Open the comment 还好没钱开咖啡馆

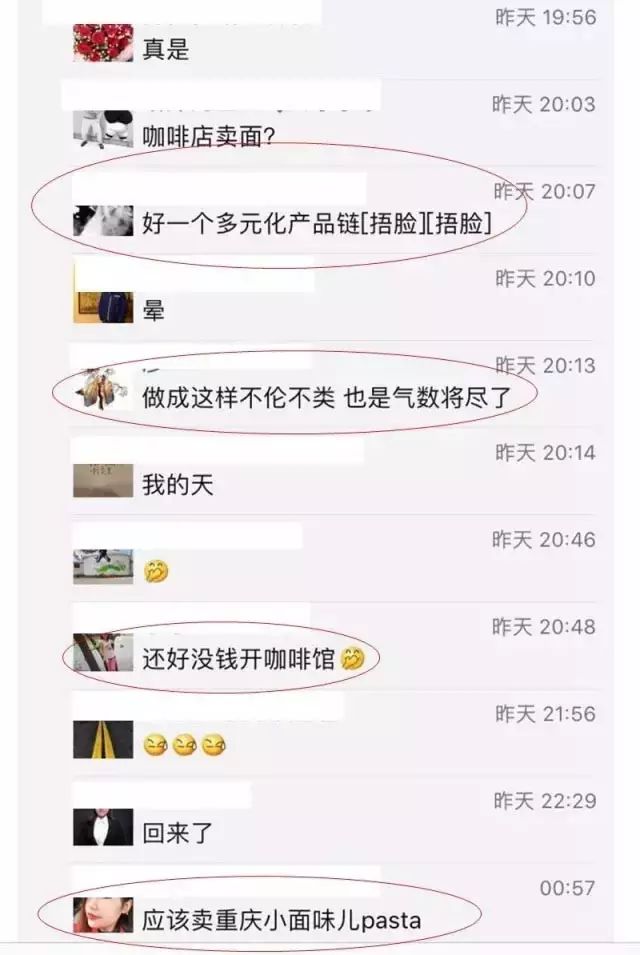[x=238, y=659]
